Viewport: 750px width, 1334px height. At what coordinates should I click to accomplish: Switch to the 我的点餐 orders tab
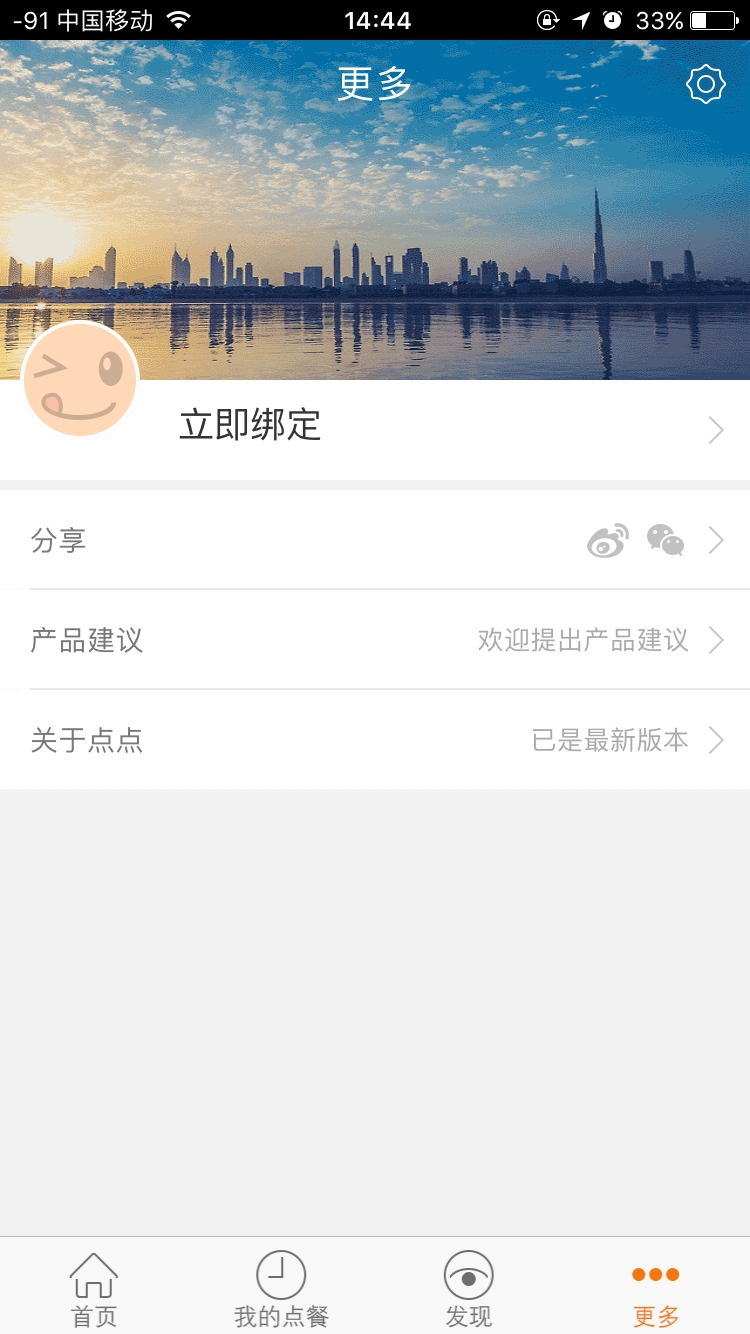click(281, 1288)
